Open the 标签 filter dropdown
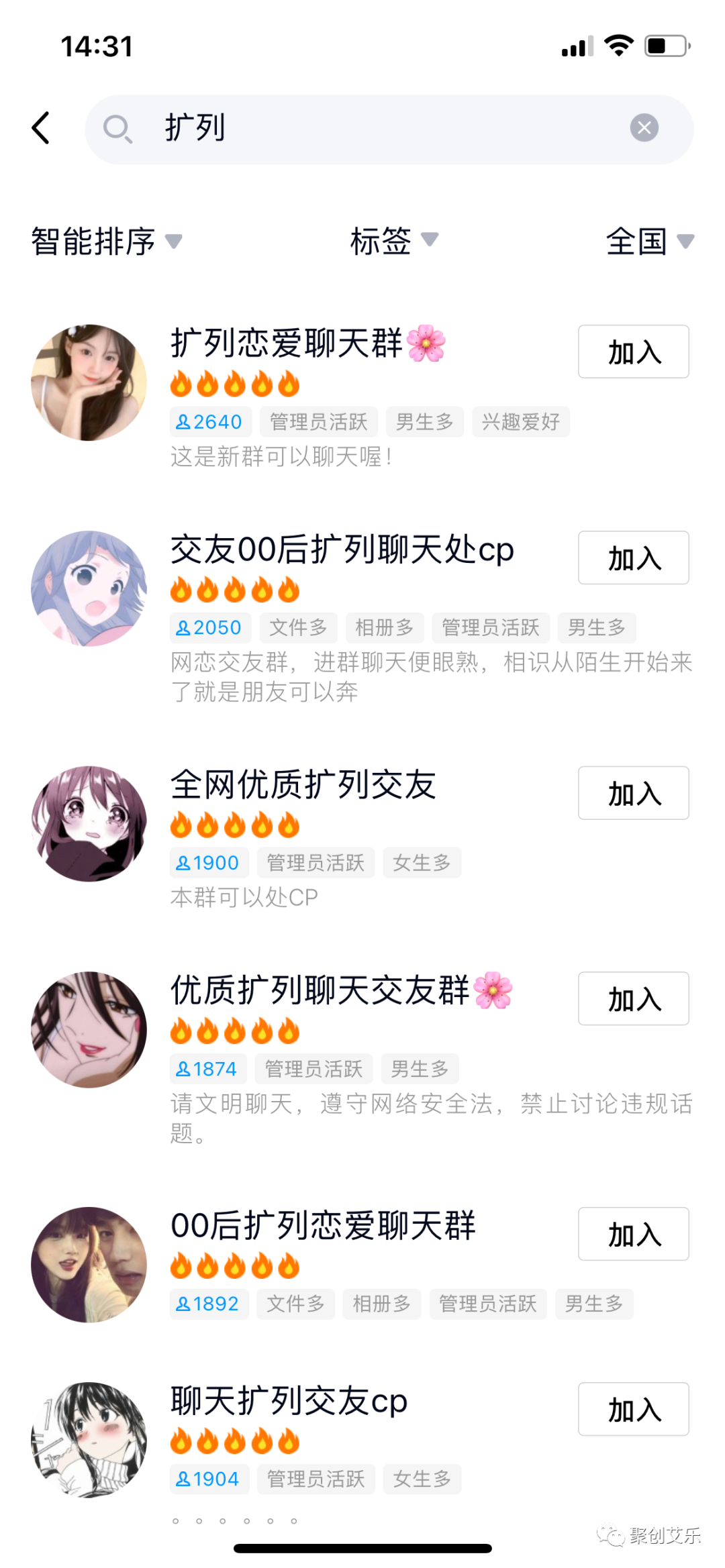The width and height of the screenshot is (725, 1568). pos(394,241)
